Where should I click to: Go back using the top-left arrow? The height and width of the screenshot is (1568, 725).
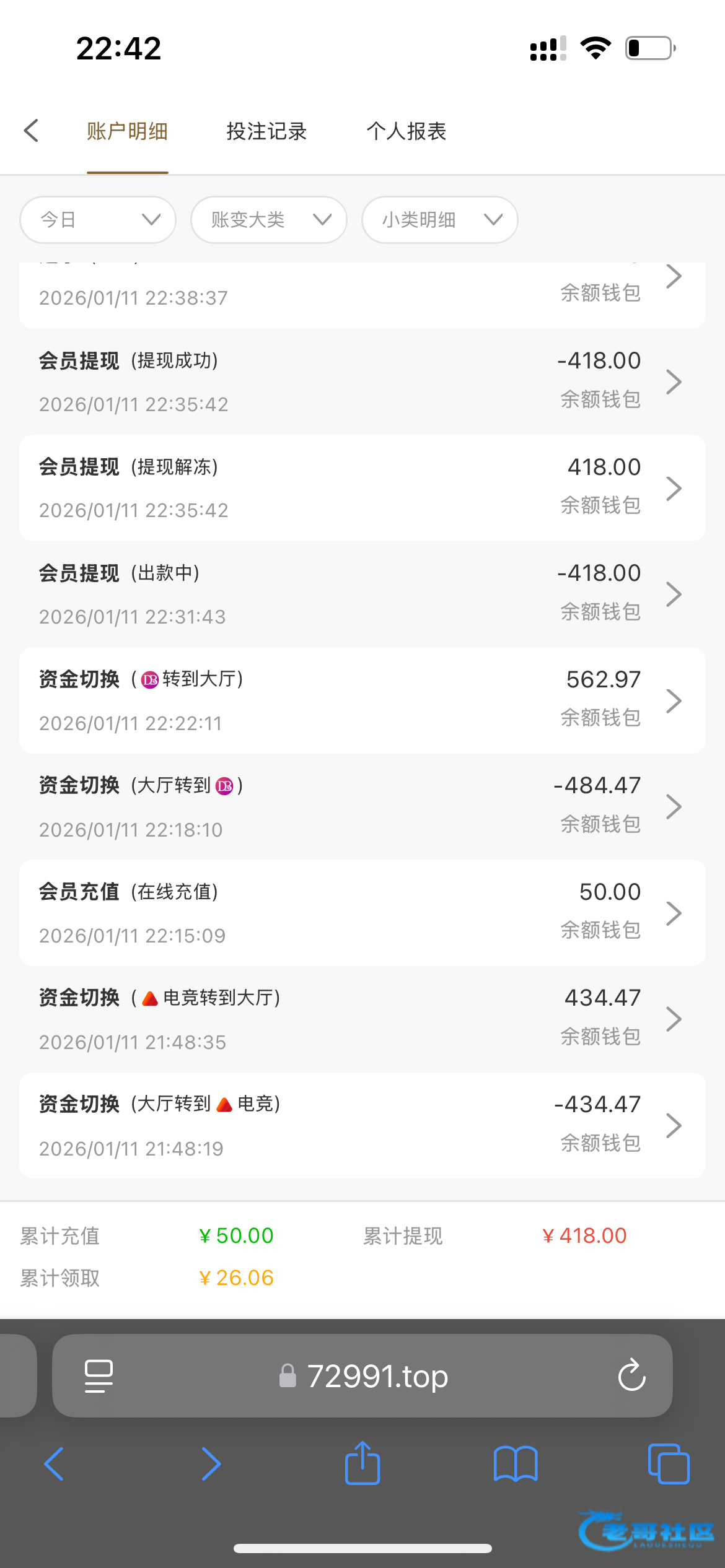(x=31, y=131)
